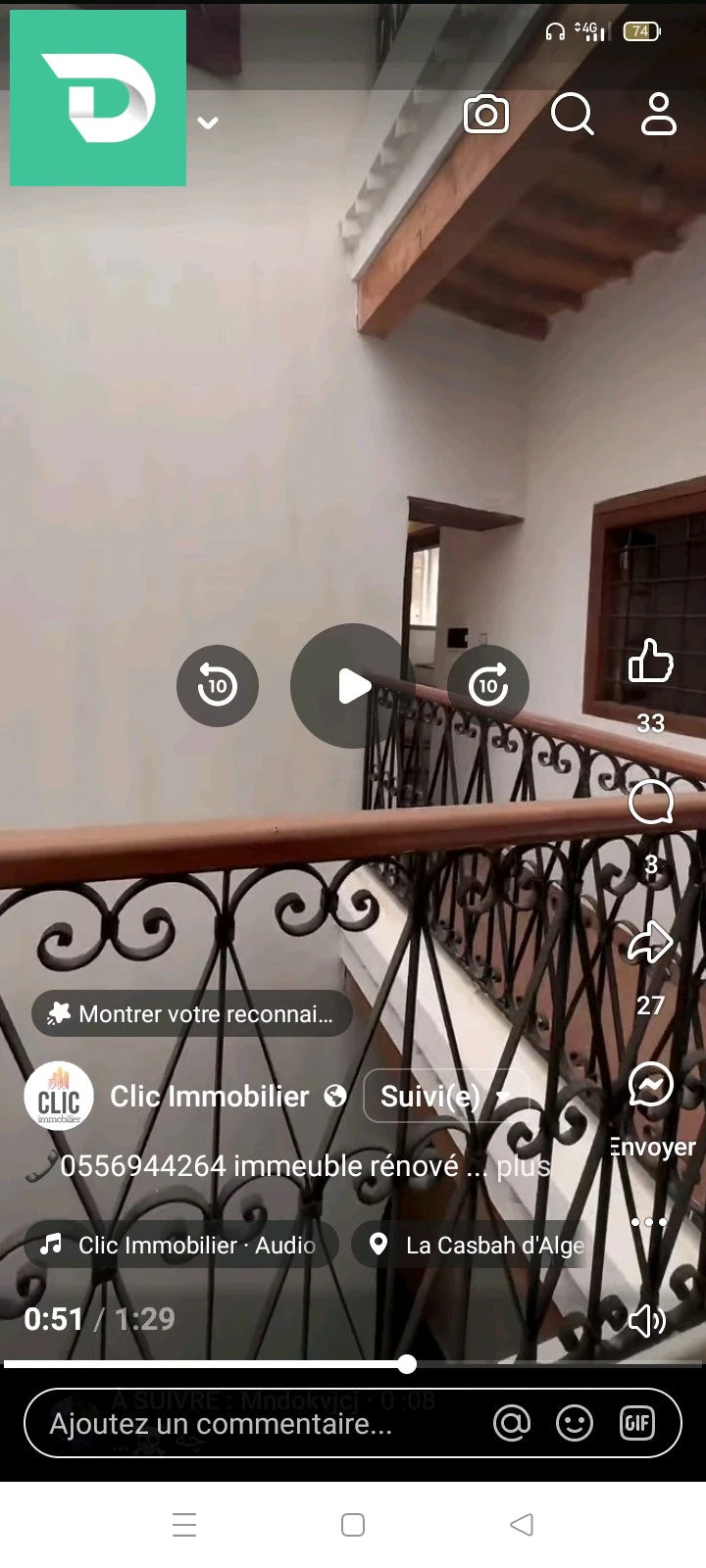Like this Clic Immobilier video
Viewport: 706px width, 1568px height.
(x=650, y=661)
